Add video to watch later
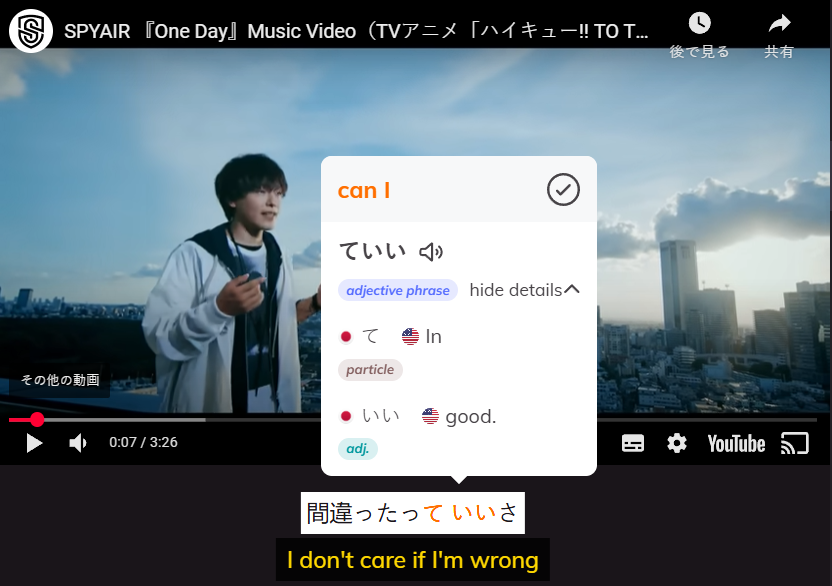 tap(699, 34)
